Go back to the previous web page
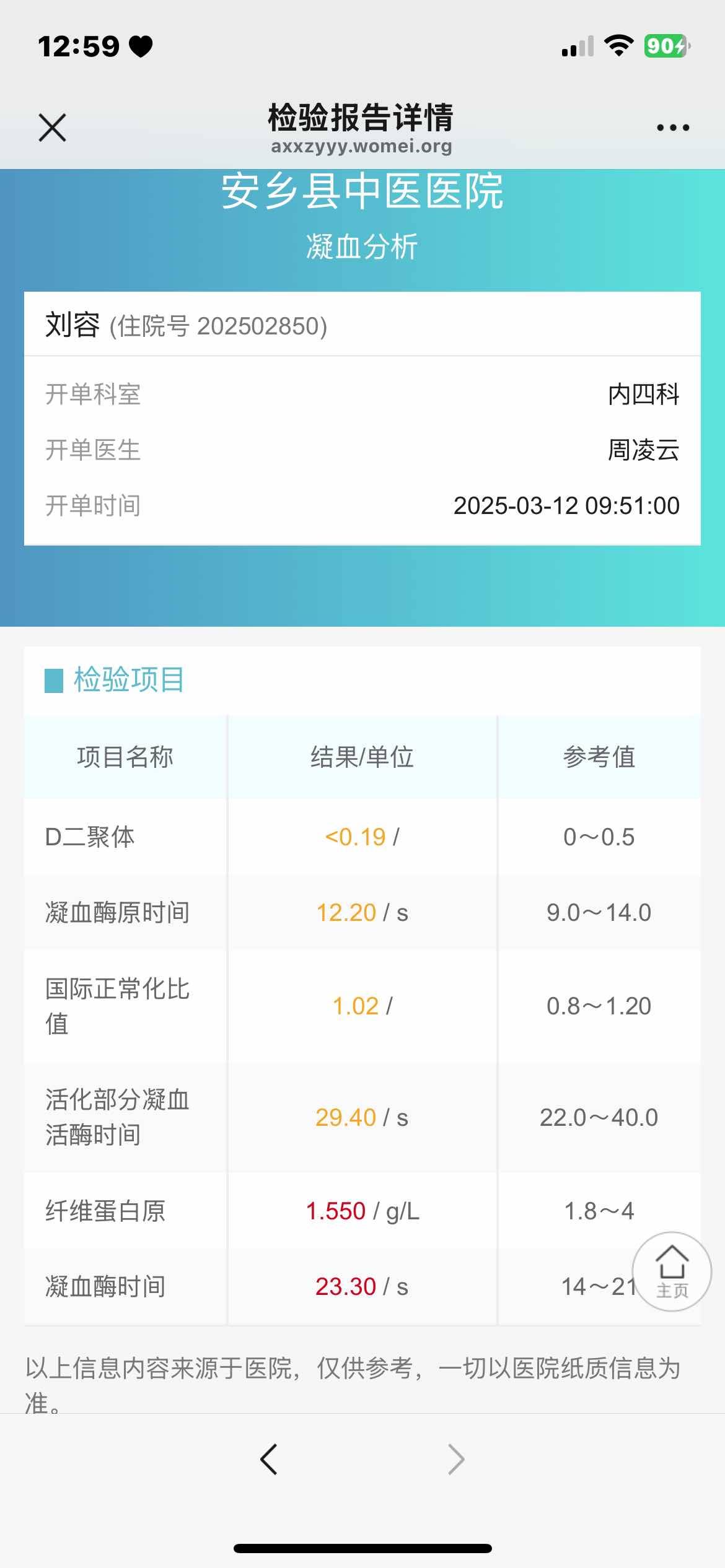This screenshot has width=725, height=1568. coord(269,1460)
